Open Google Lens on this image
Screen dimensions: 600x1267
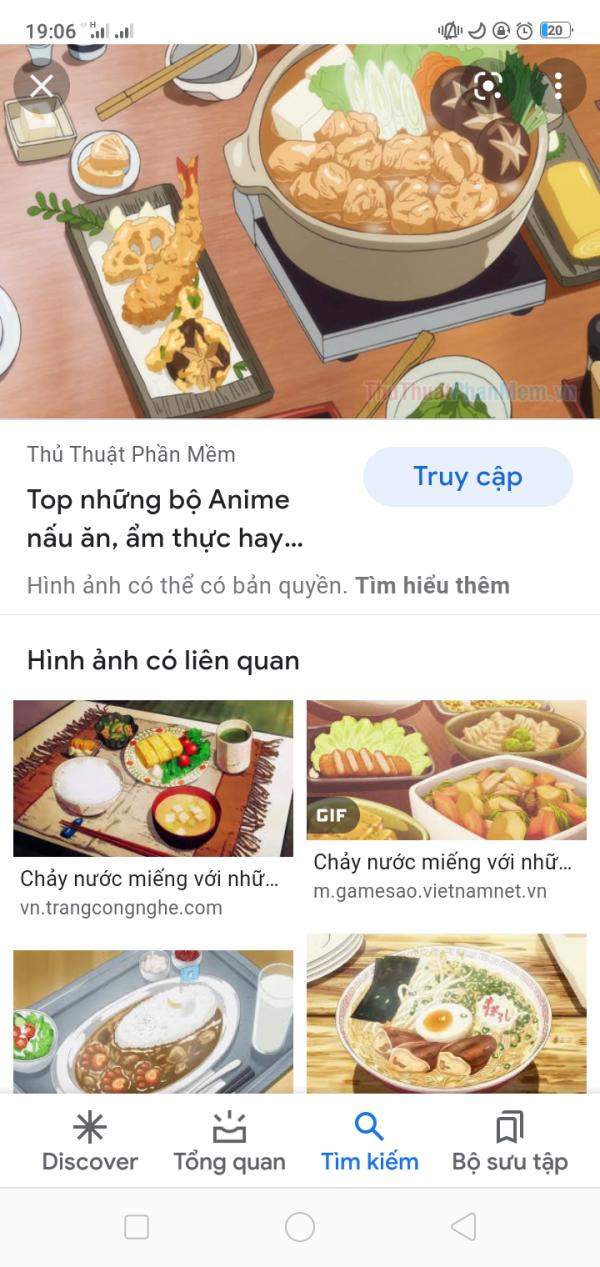tap(488, 86)
